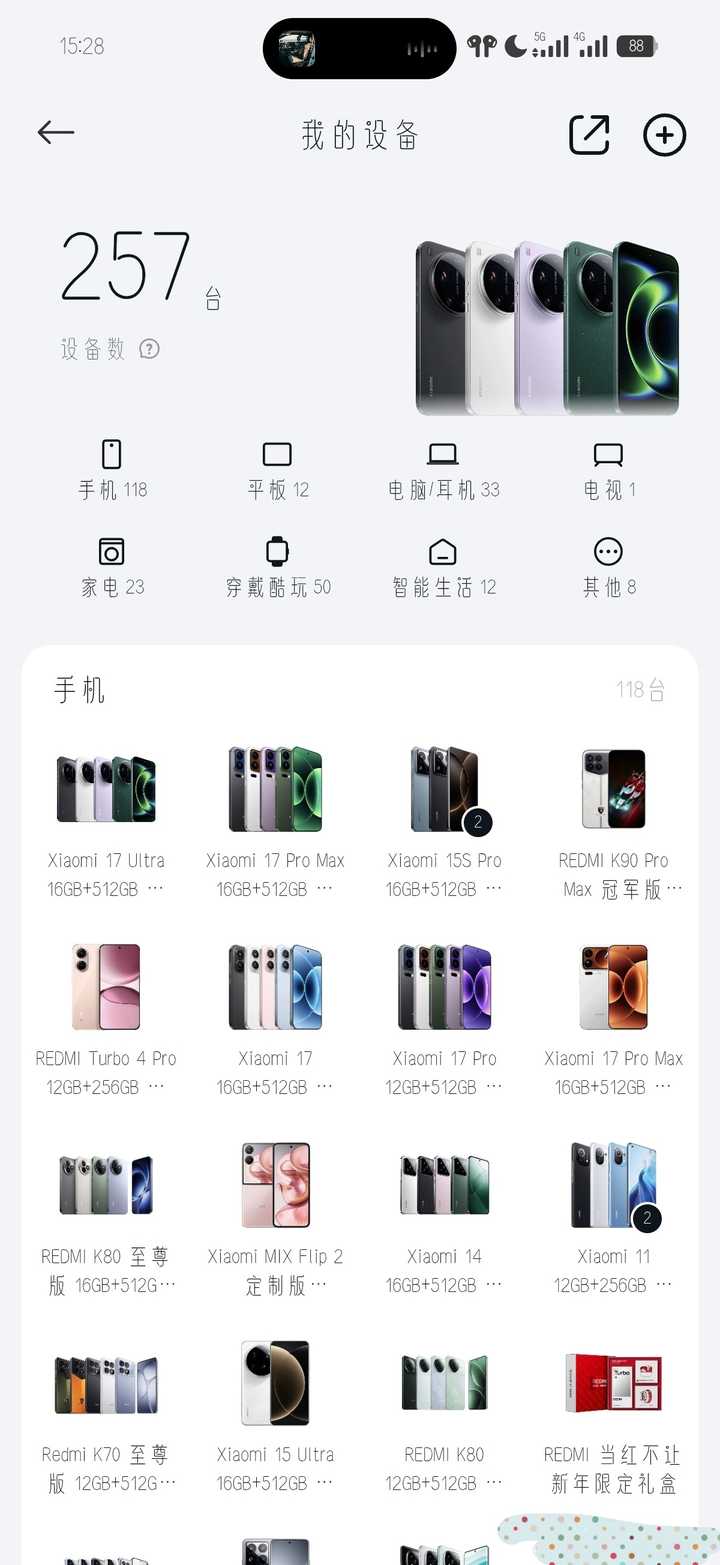Add a new device with the plus icon

point(665,135)
